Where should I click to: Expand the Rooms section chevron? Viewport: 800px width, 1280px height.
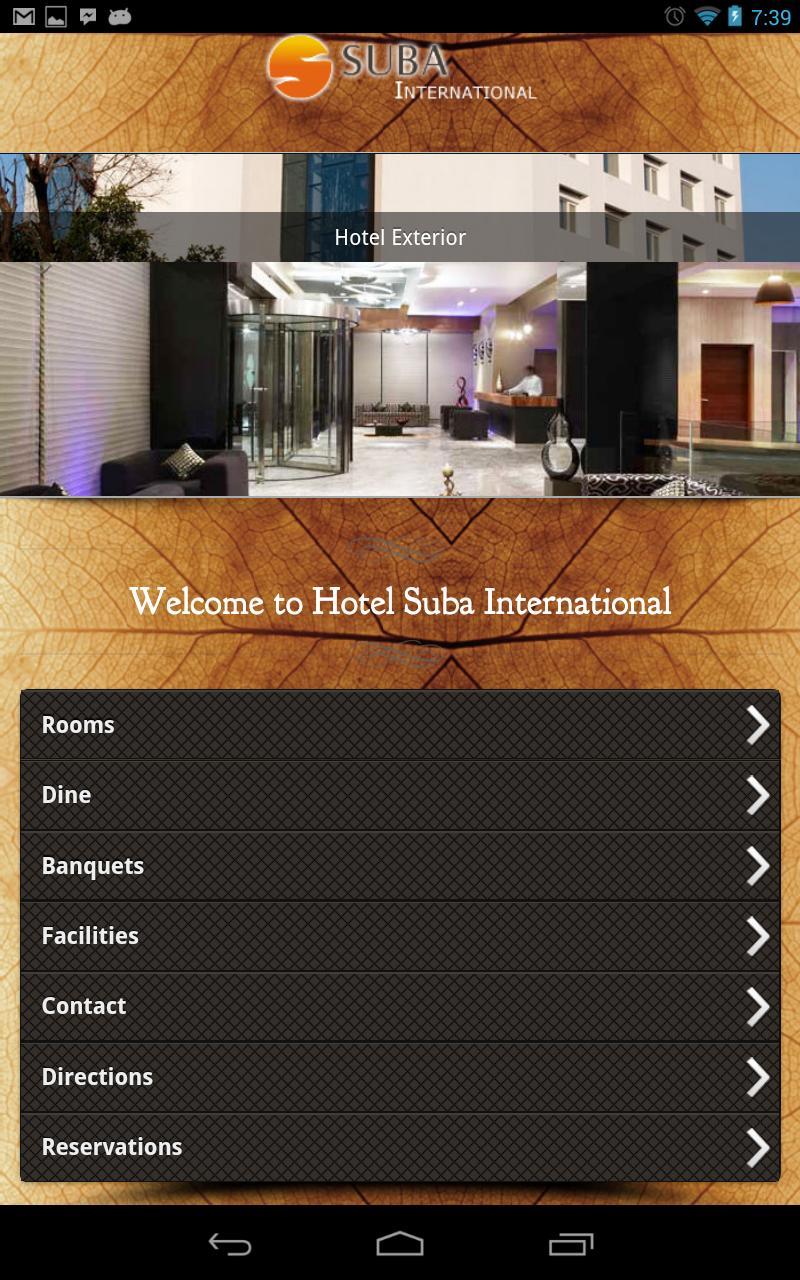758,724
